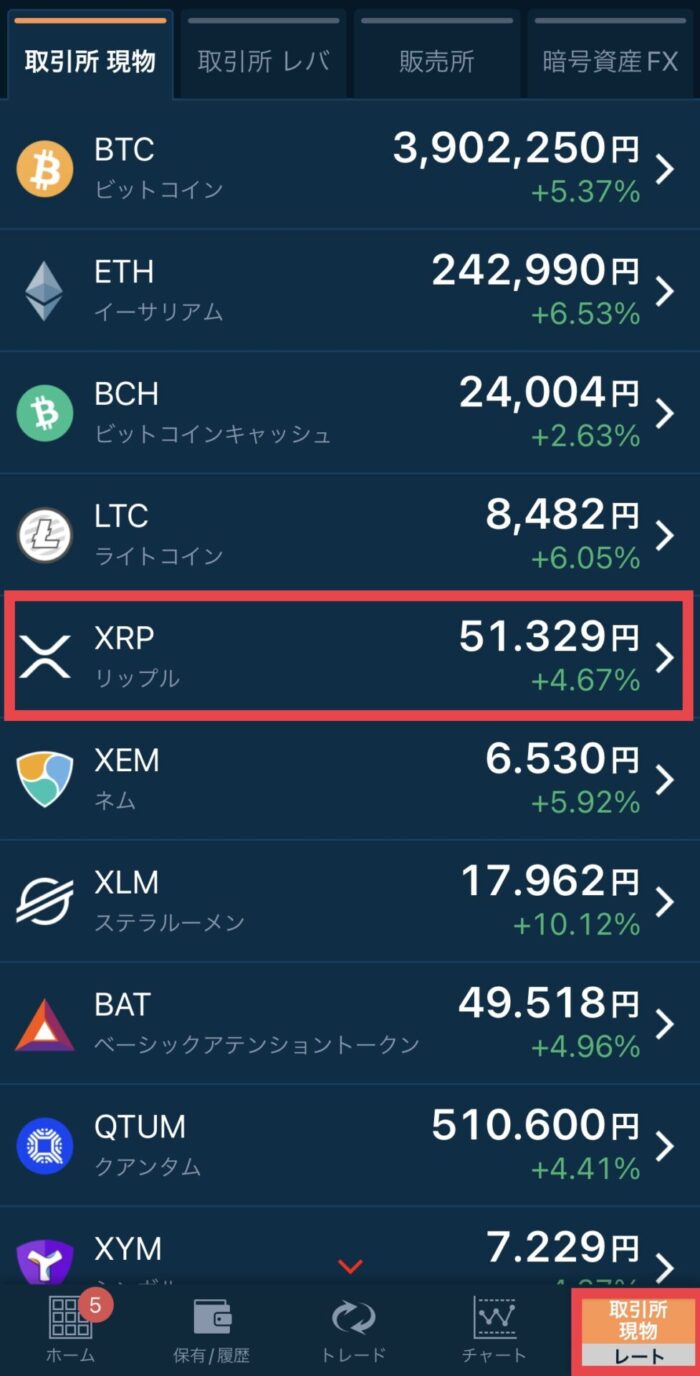Open BAT ベーシックアテンショントークン row
The image size is (700, 1376).
tap(350, 1023)
